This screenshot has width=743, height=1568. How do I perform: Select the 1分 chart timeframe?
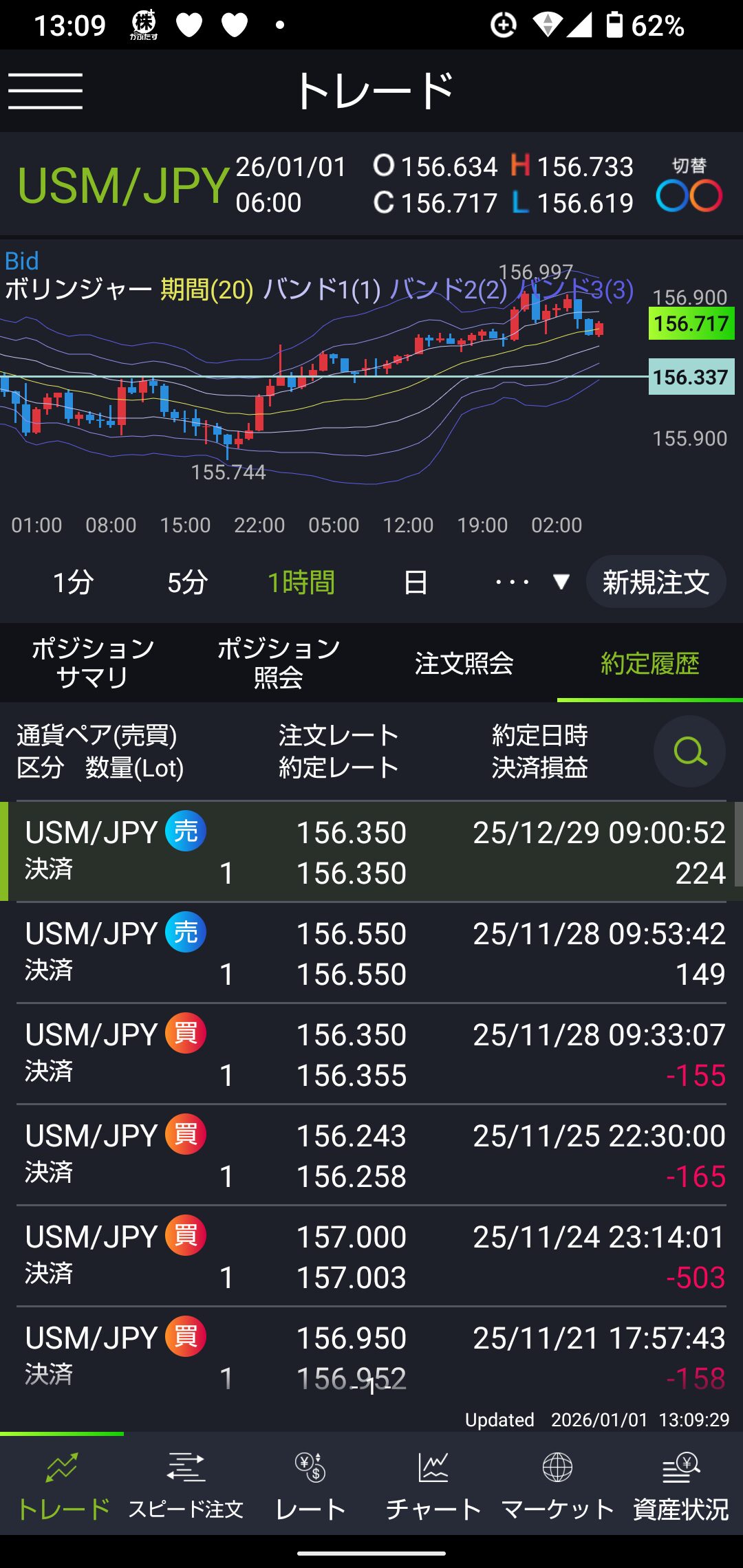tap(73, 582)
